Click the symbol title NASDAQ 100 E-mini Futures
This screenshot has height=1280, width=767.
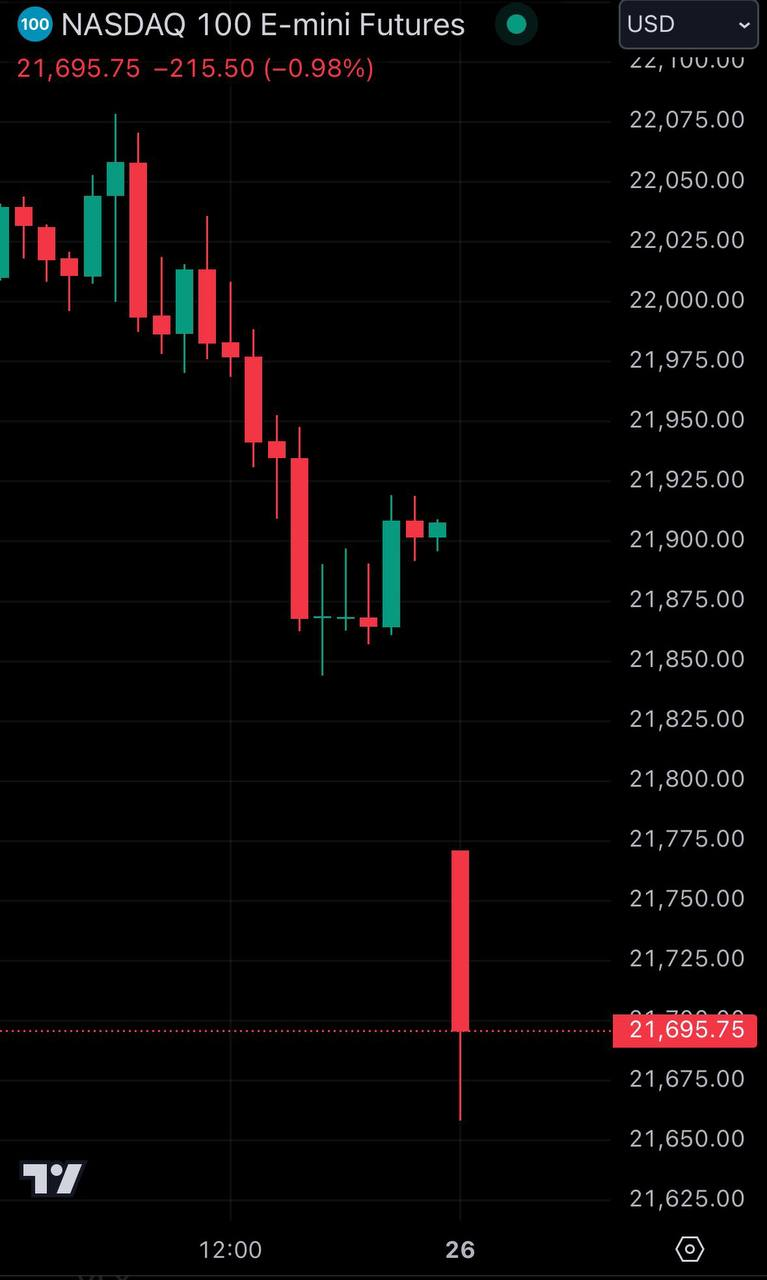pyautogui.click(x=264, y=24)
